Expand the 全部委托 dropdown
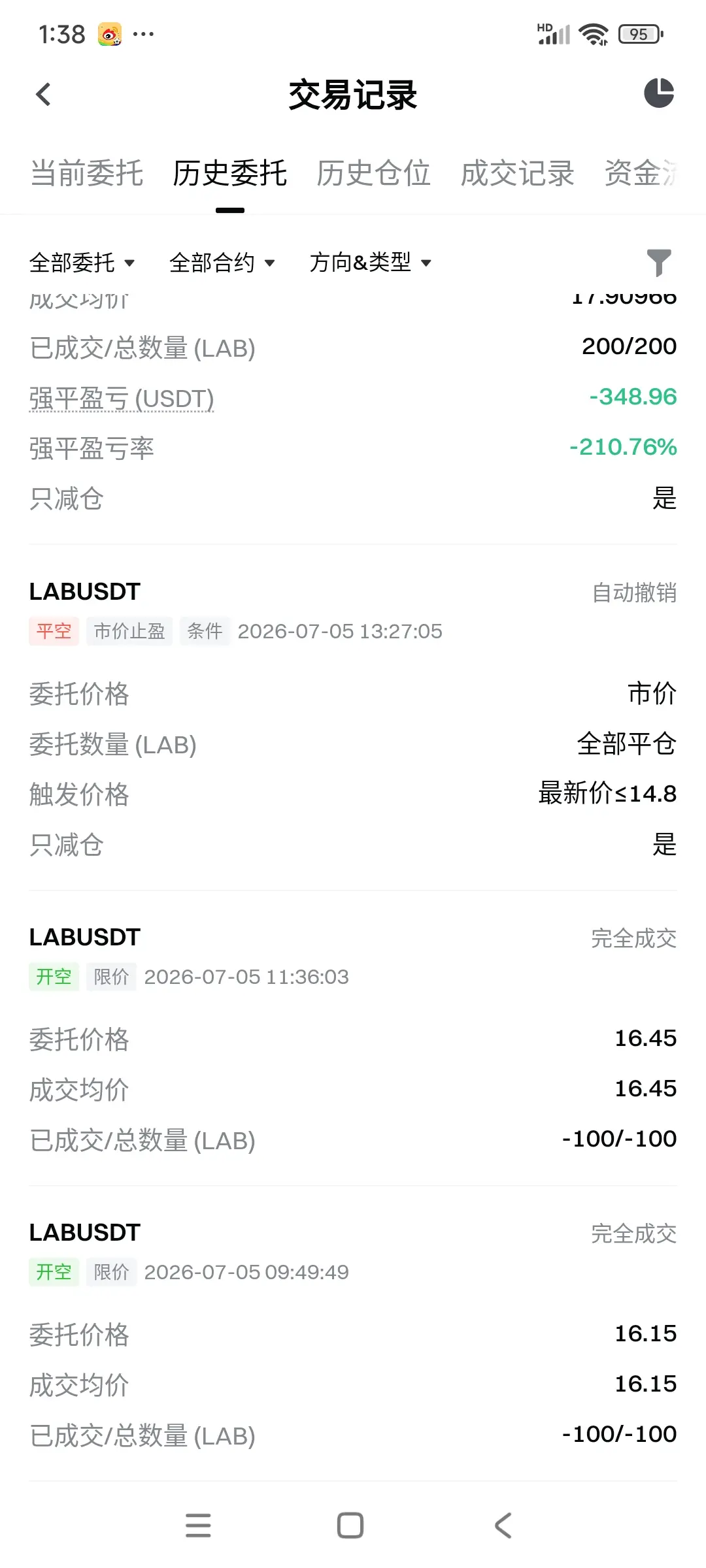The image size is (706, 1568). pyautogui.click(x=82, y=263)
